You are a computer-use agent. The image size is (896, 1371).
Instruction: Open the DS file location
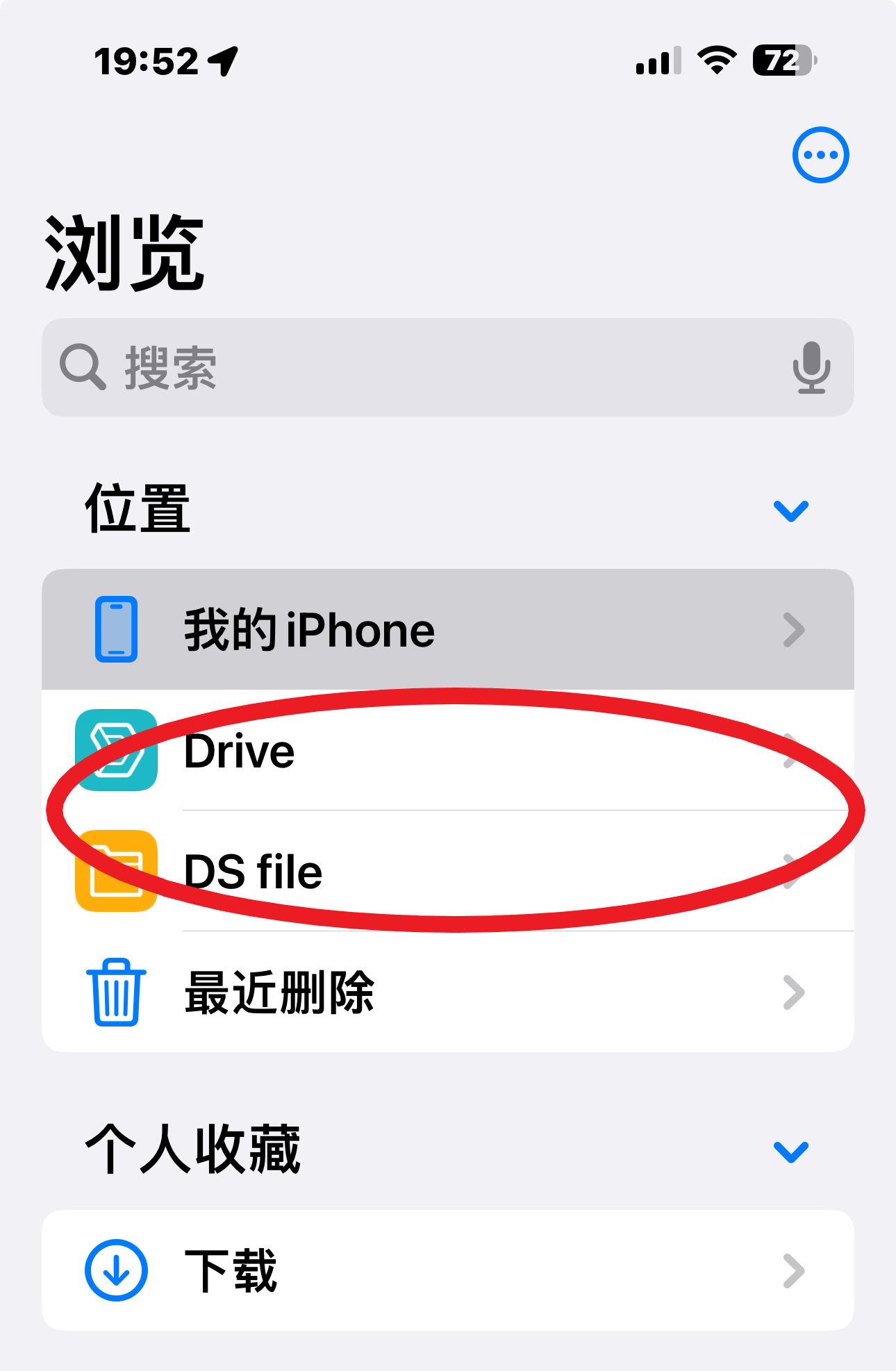(x=447, y=872)
